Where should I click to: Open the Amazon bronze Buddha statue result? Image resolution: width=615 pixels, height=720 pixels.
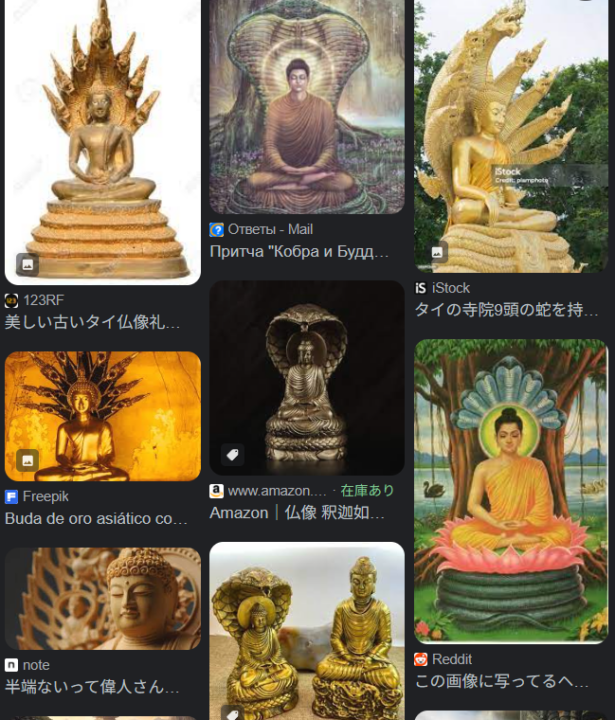tap(307, 377)
